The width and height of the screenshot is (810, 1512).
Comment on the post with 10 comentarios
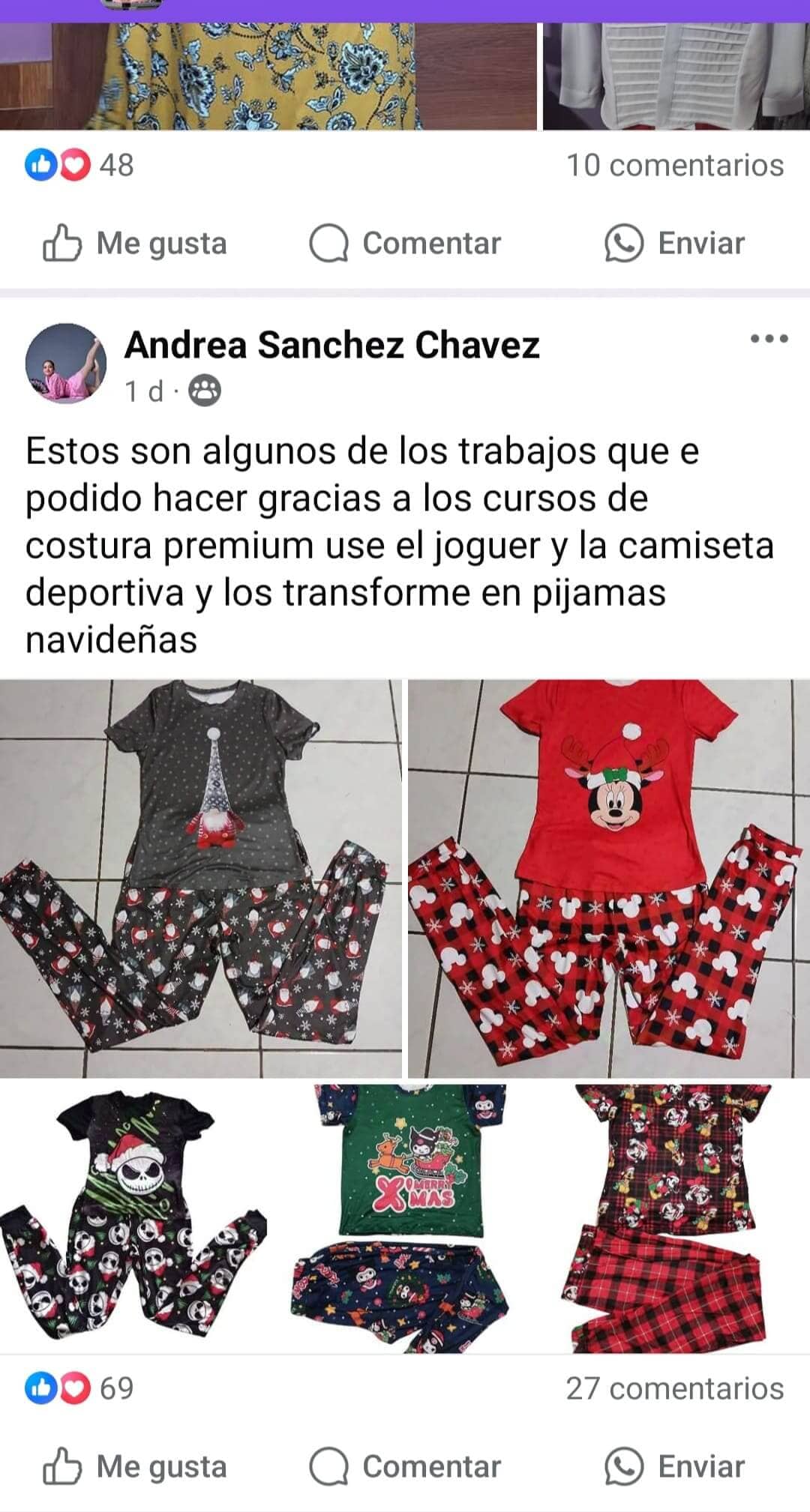pyautogui.click(x=405, y=244)
